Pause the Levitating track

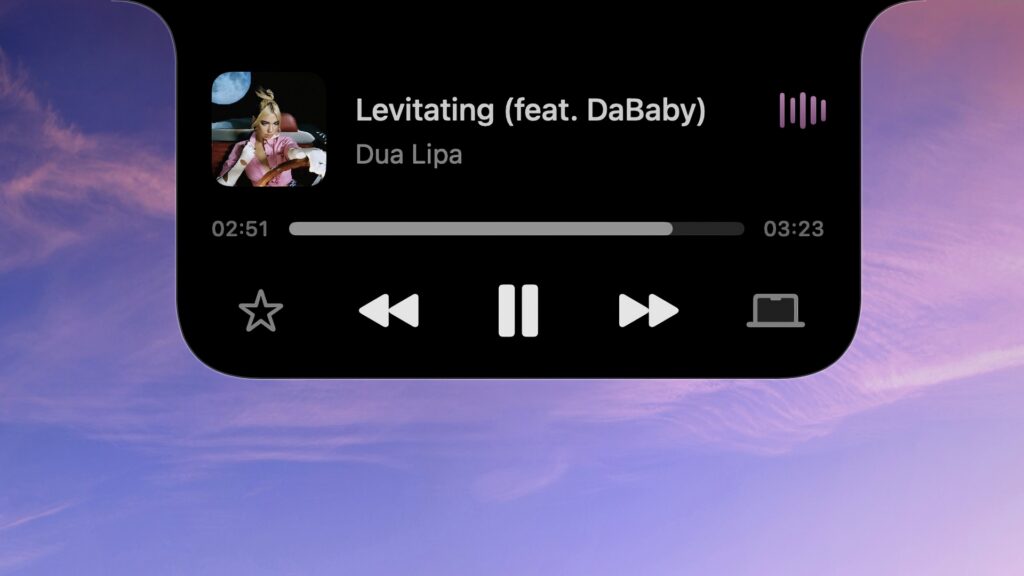click(x=518, y=311)
